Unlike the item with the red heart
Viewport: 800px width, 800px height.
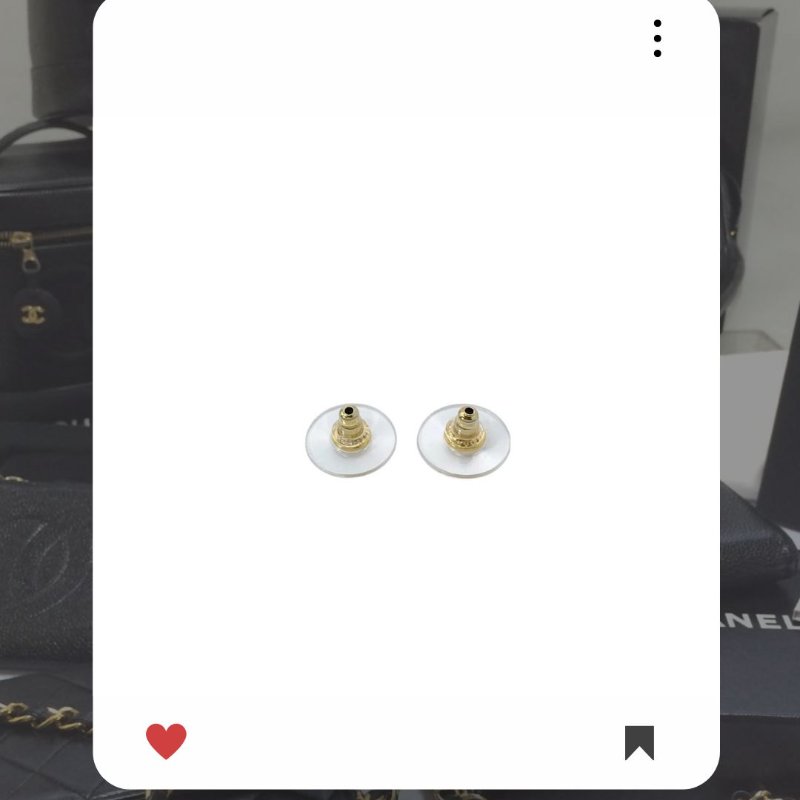[166, 741]
